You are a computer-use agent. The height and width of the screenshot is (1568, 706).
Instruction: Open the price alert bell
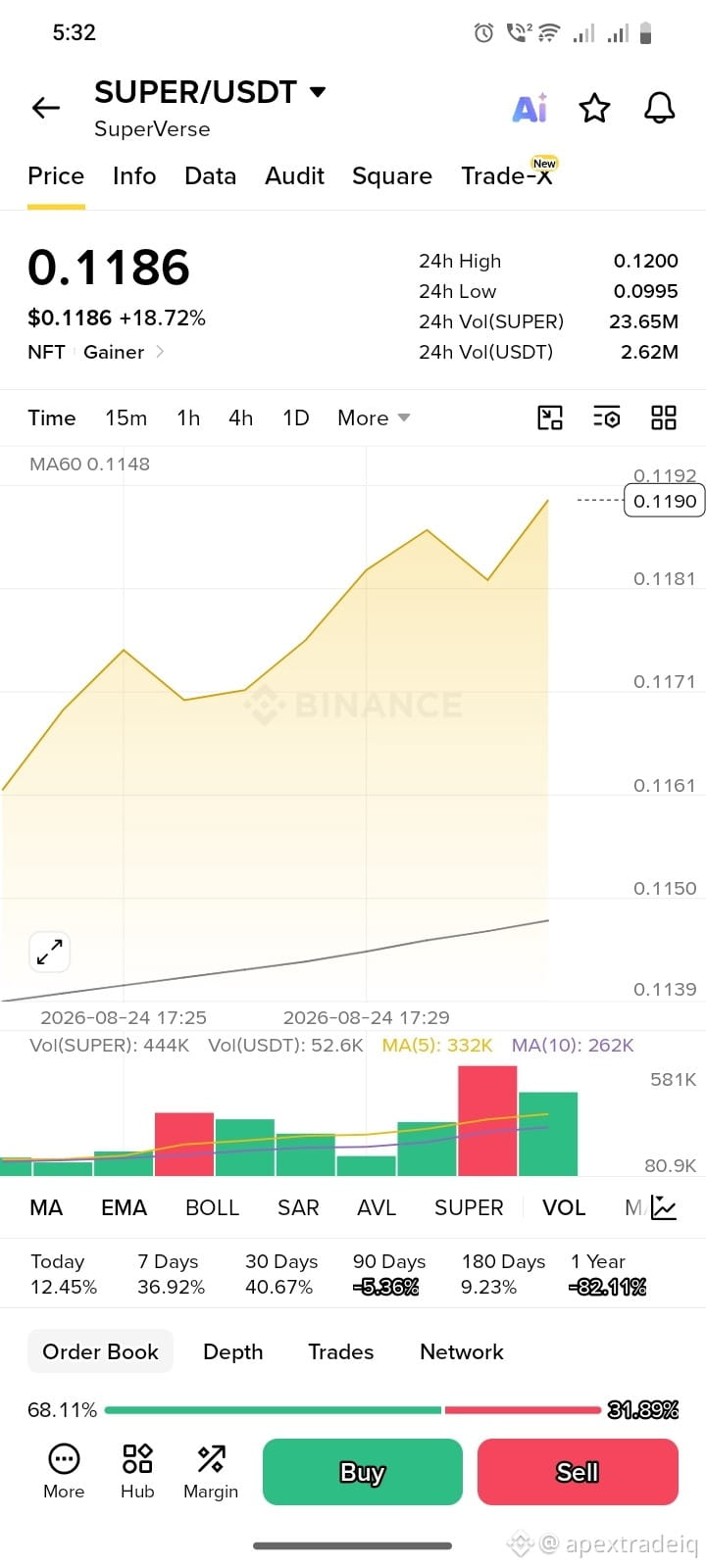point(660,108)
